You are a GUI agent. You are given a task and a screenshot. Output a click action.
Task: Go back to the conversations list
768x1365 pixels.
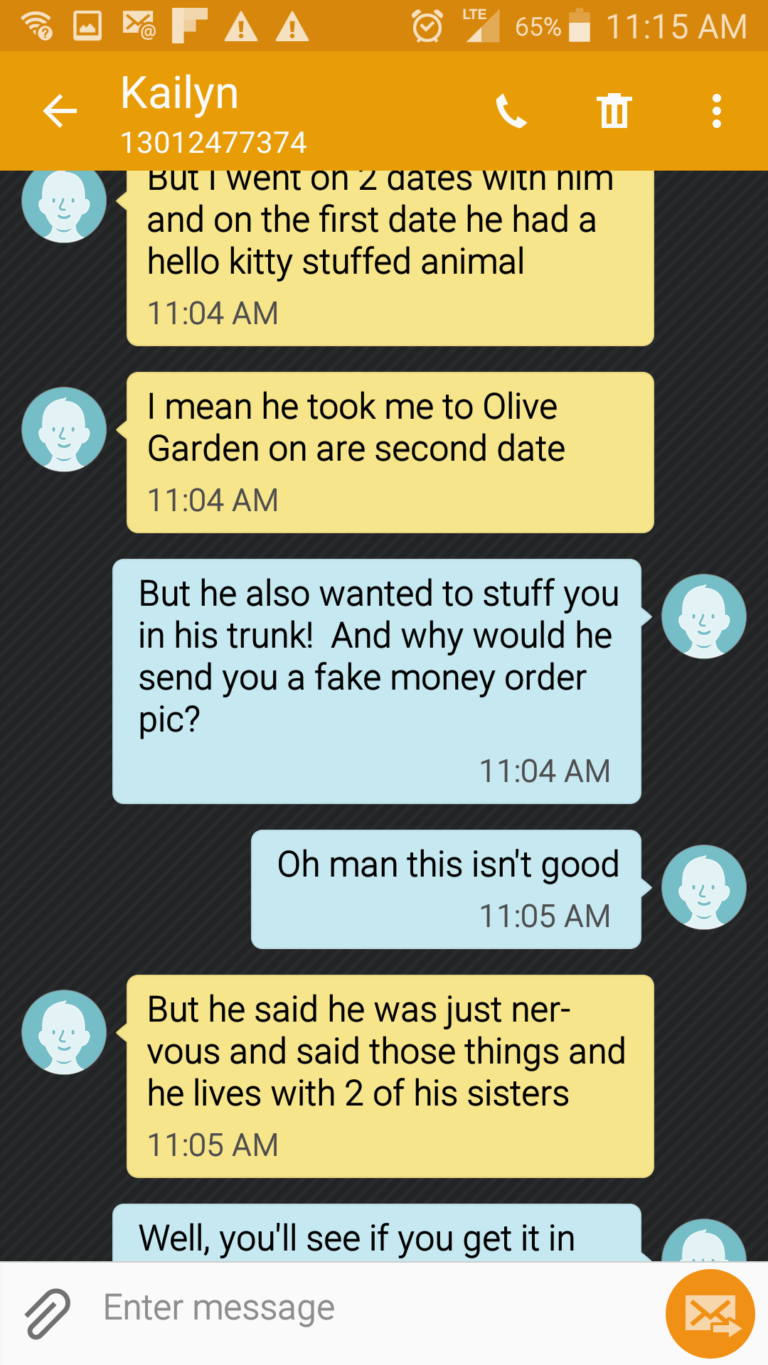tap(60, 112)
